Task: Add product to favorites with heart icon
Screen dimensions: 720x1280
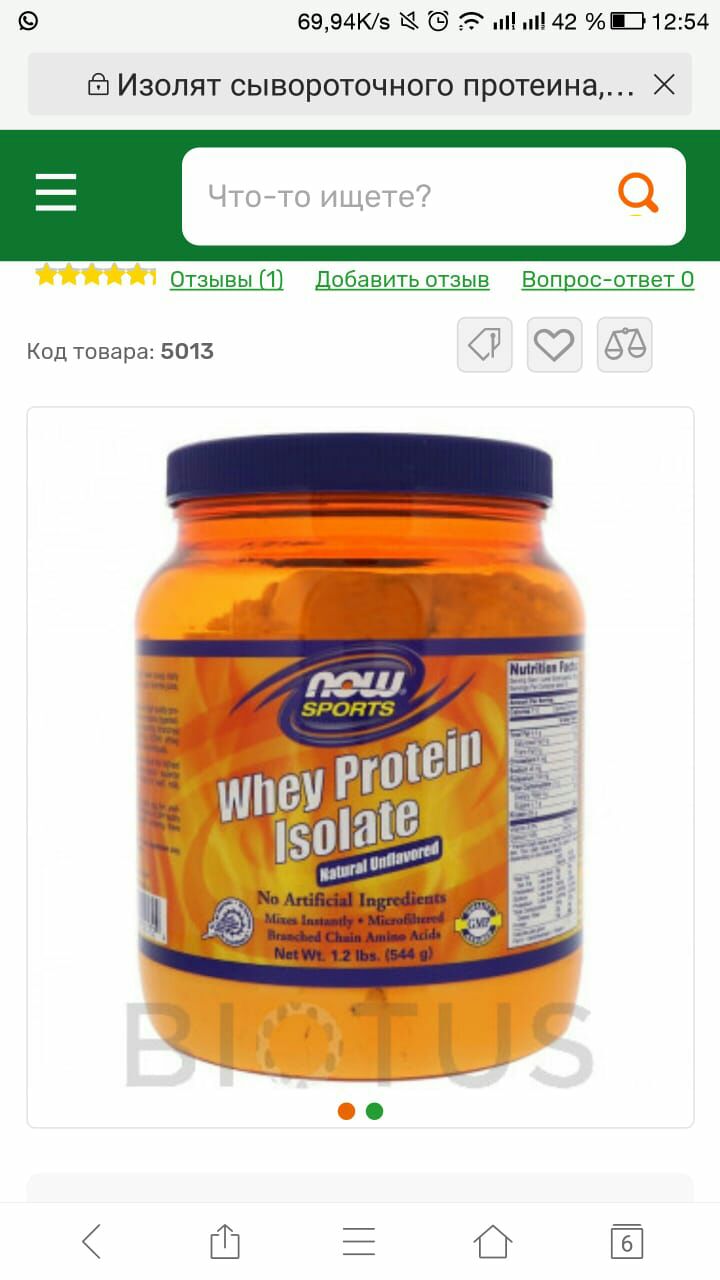Action: (554, 345)
